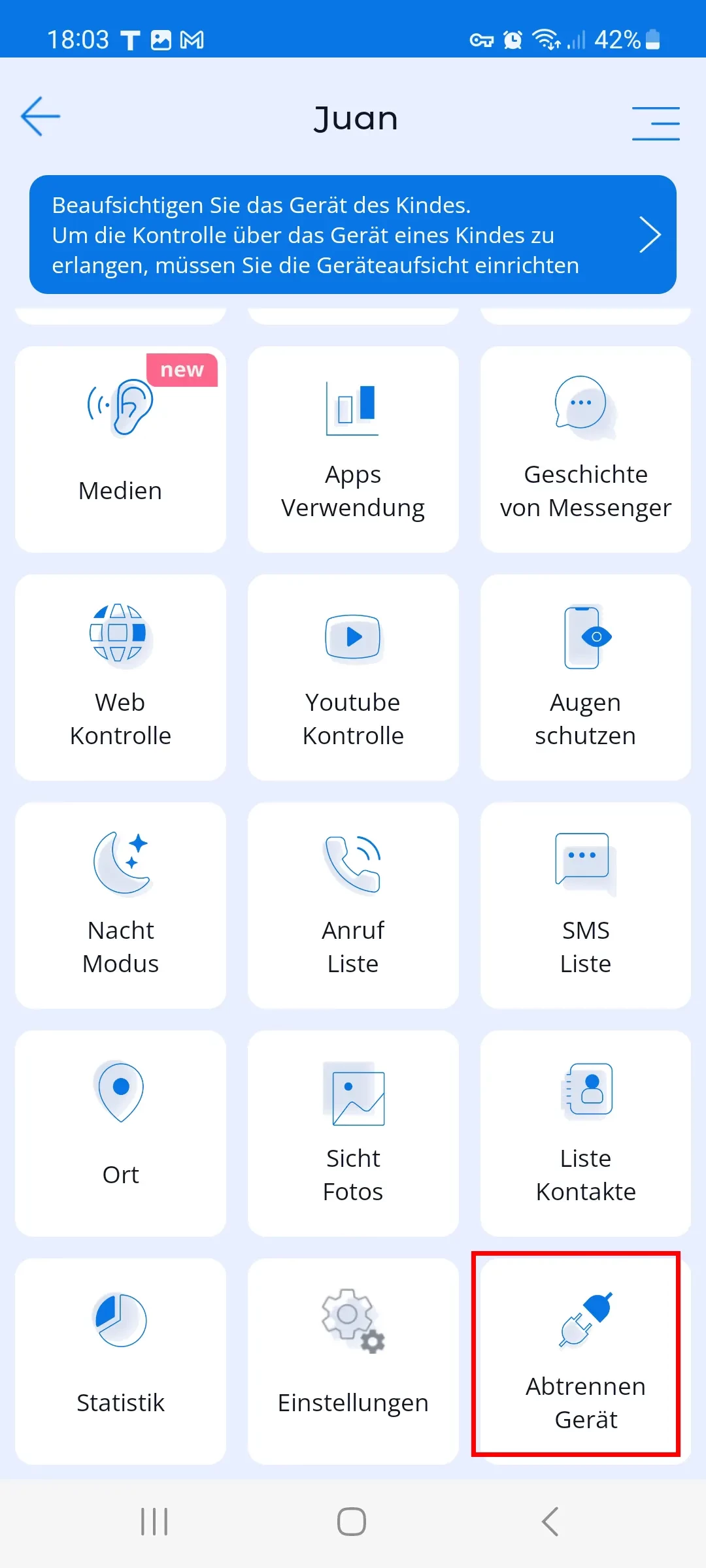Tap Abtrennen Gerät to disconnect device
Screen dimensions: 706x1568
pyautogui.click(x=585, y=1362)
